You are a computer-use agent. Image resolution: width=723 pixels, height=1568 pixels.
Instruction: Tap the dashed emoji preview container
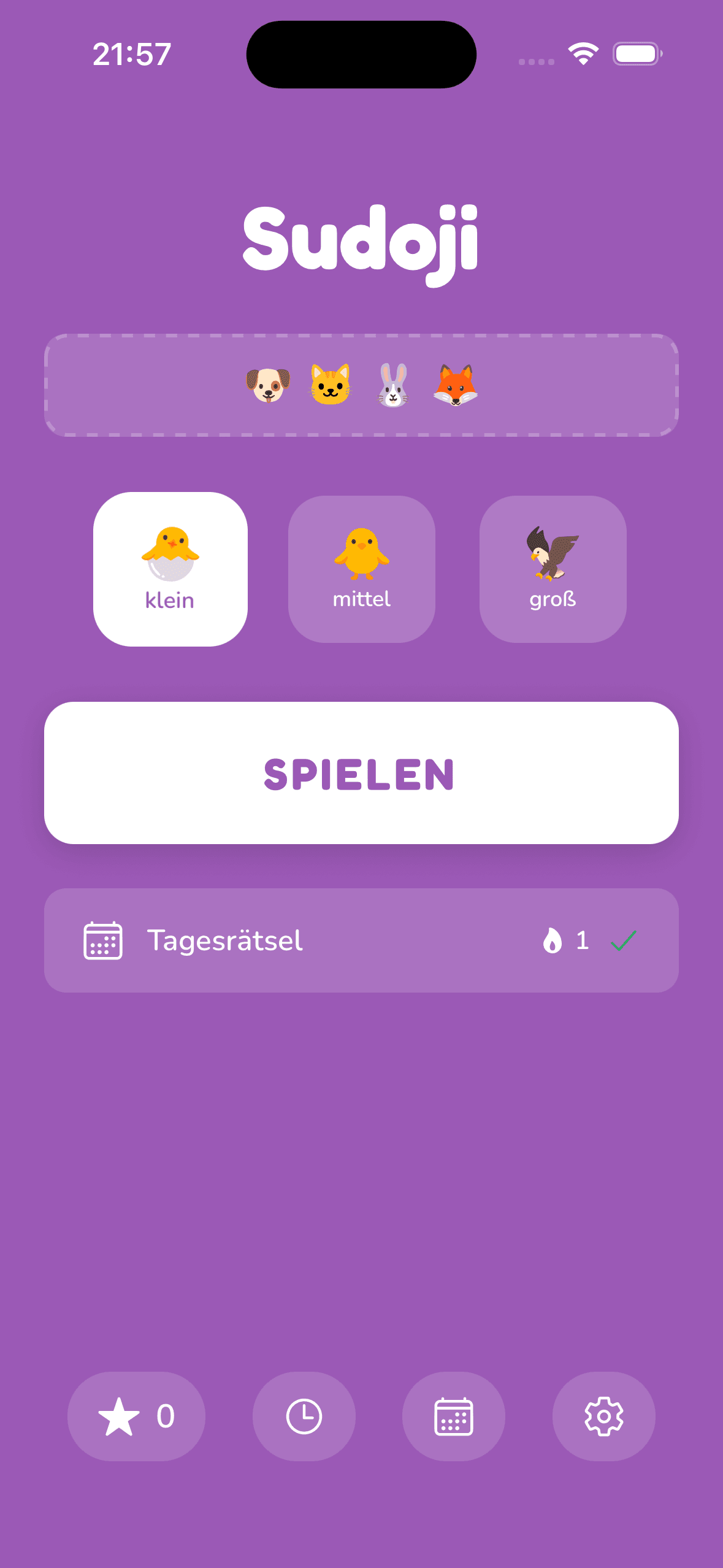coord(361,384)
